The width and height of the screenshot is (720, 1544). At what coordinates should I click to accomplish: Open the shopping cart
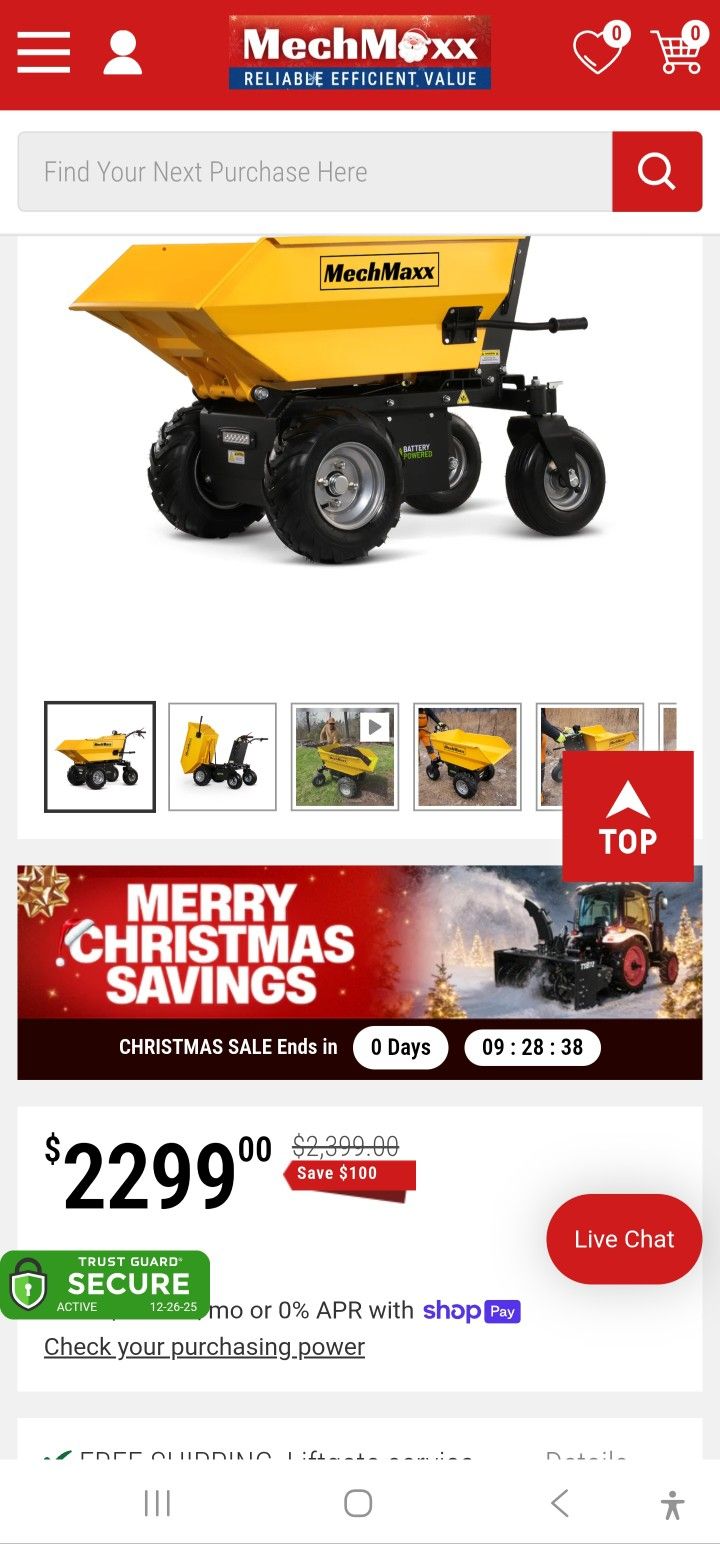678,50
